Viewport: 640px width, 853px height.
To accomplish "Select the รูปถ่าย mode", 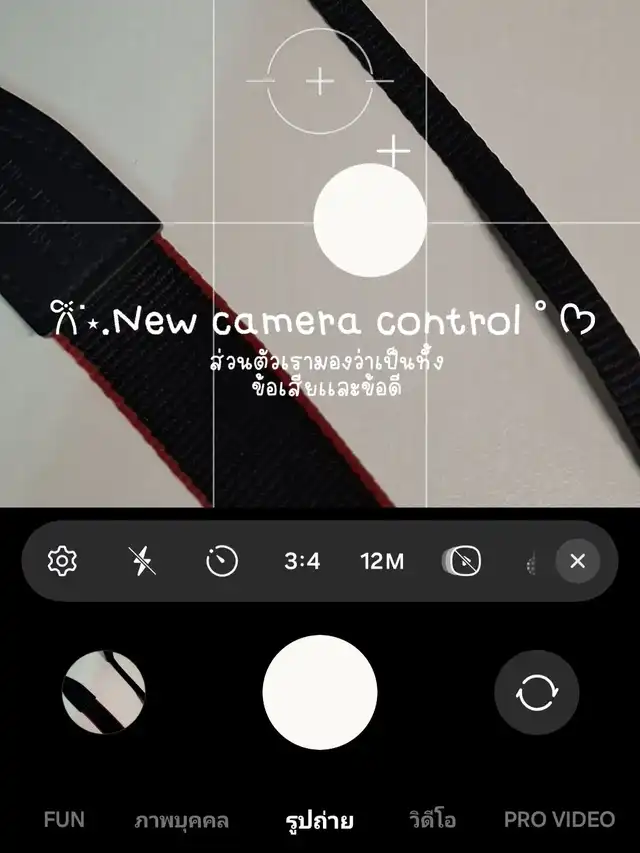I will tap(319, 821).
